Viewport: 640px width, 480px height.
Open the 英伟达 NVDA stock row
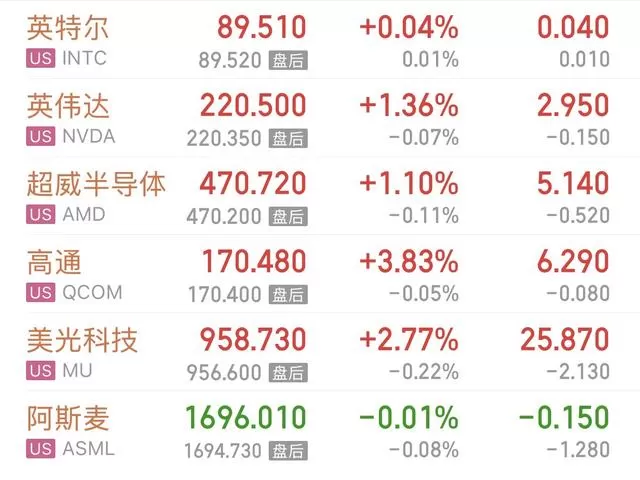pos(320,118)
